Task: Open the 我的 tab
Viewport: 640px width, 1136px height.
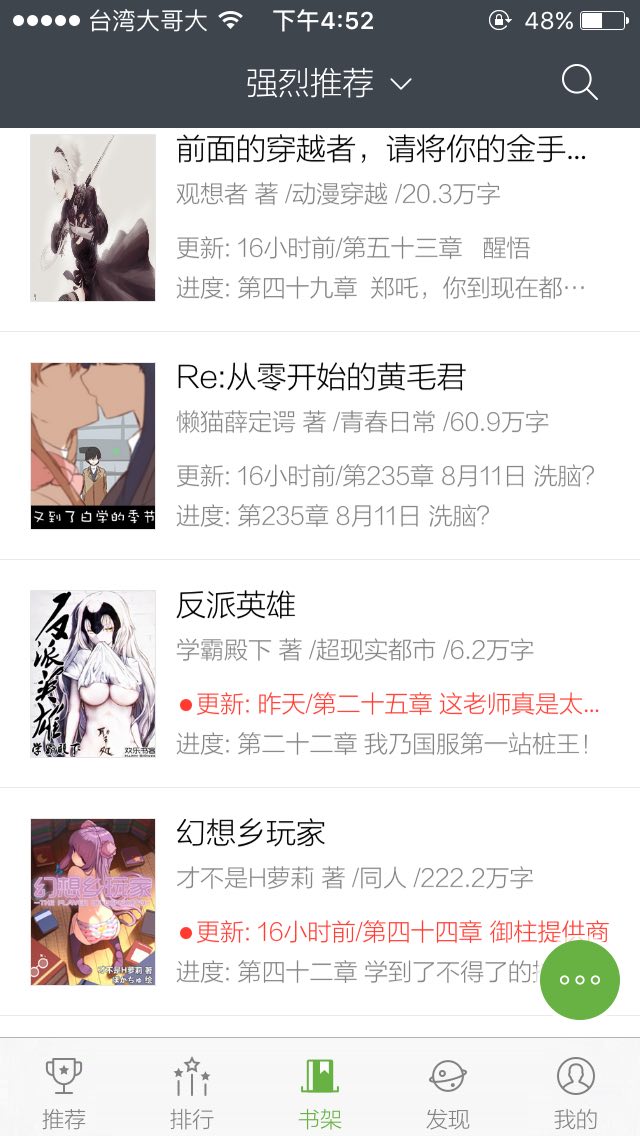Action: 575,1092
